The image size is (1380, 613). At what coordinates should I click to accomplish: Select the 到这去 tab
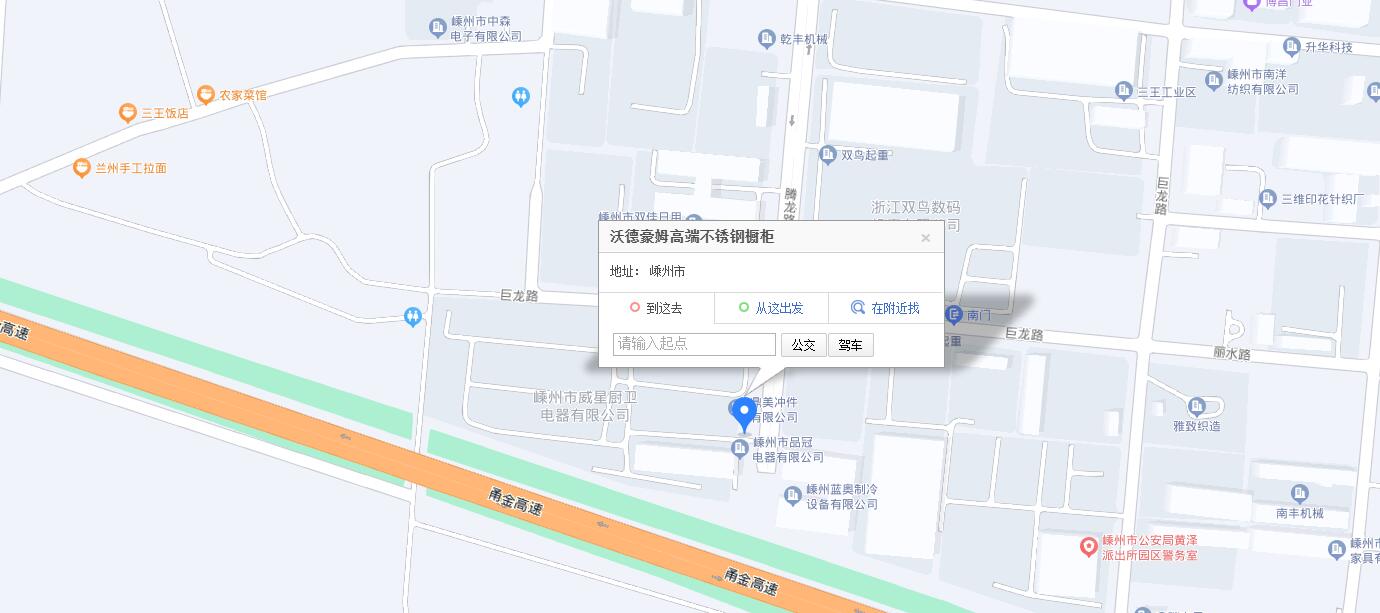(656, 308)
